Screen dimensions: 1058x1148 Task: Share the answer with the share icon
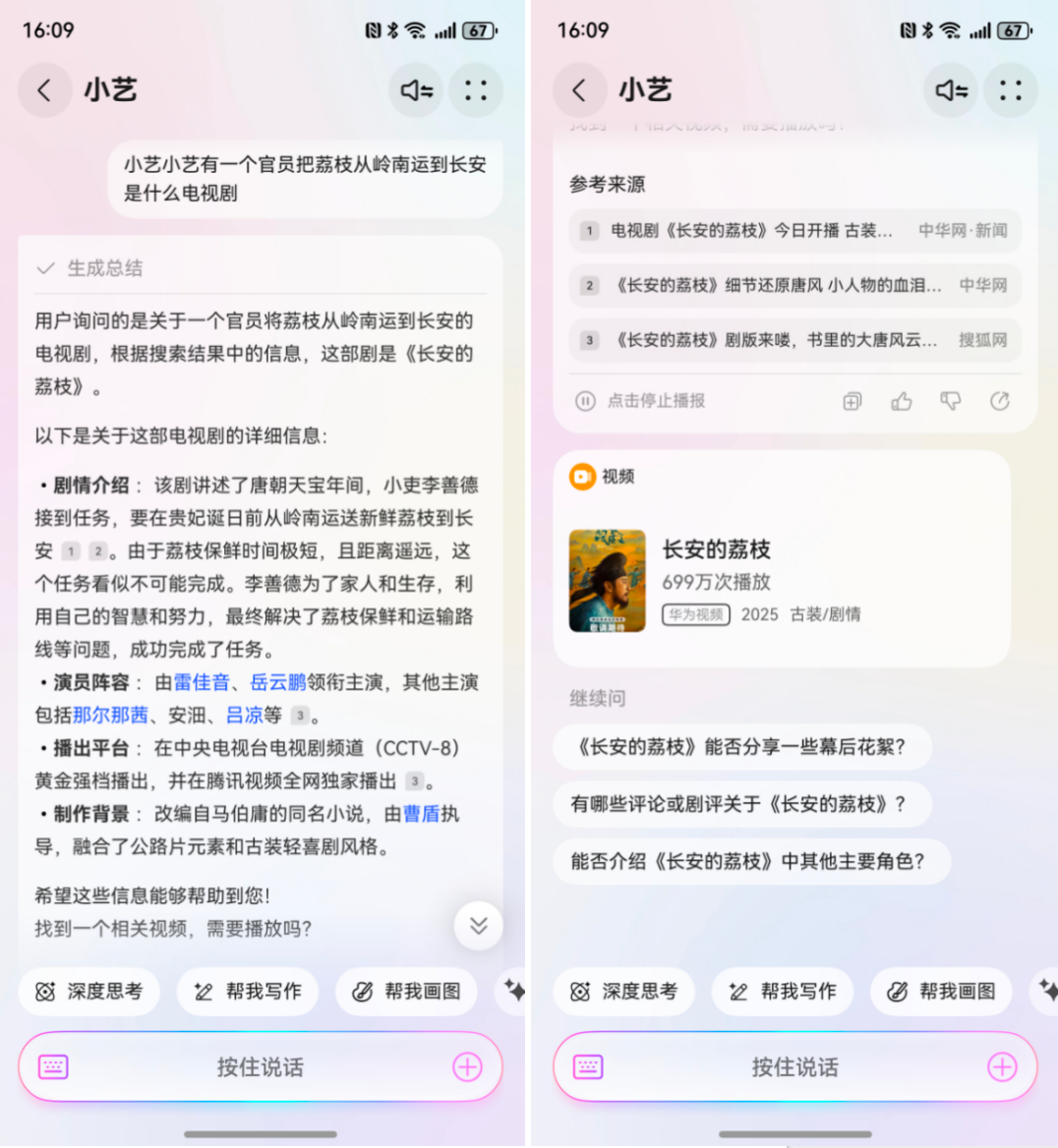(x=1000, y=401)
